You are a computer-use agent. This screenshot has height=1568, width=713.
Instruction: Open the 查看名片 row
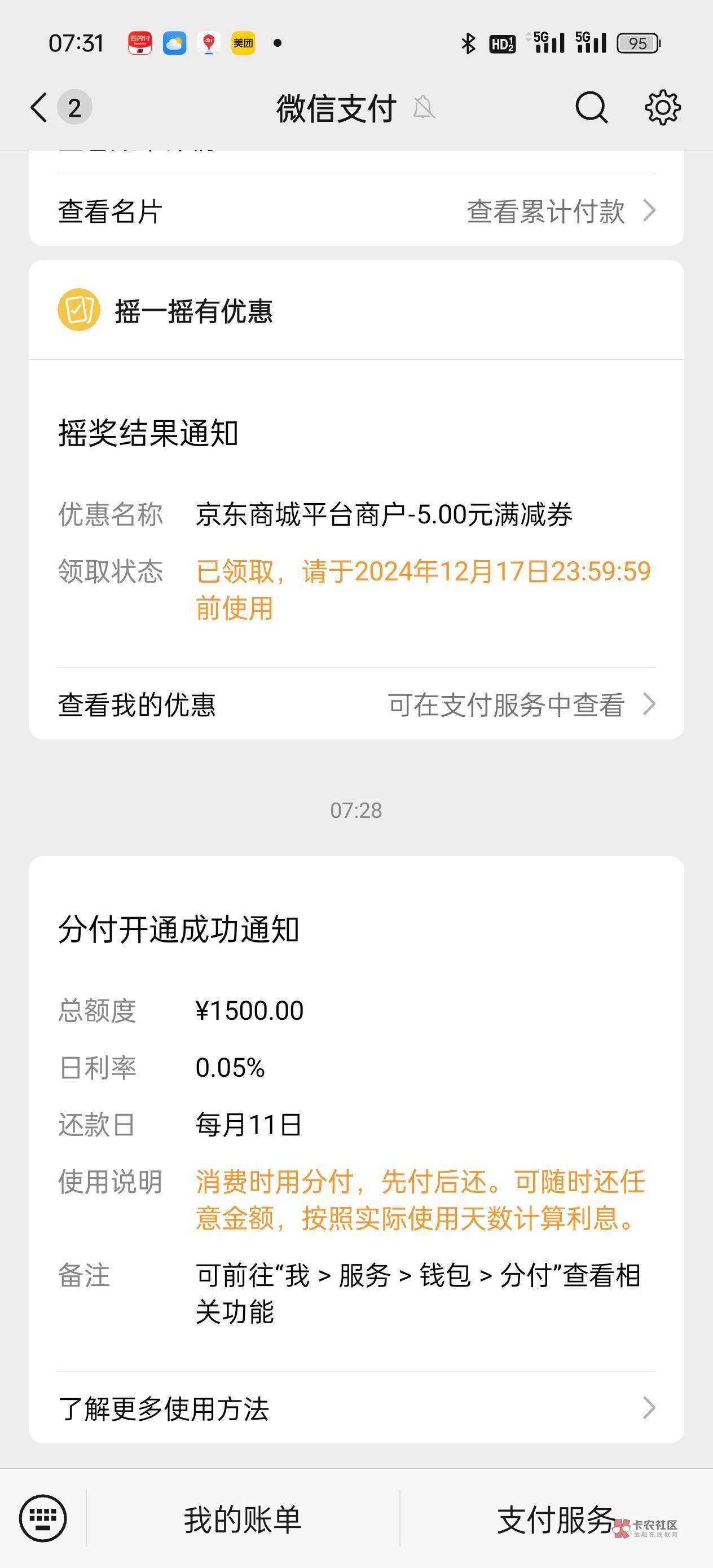pyautogui.click(x=356, y=211)
